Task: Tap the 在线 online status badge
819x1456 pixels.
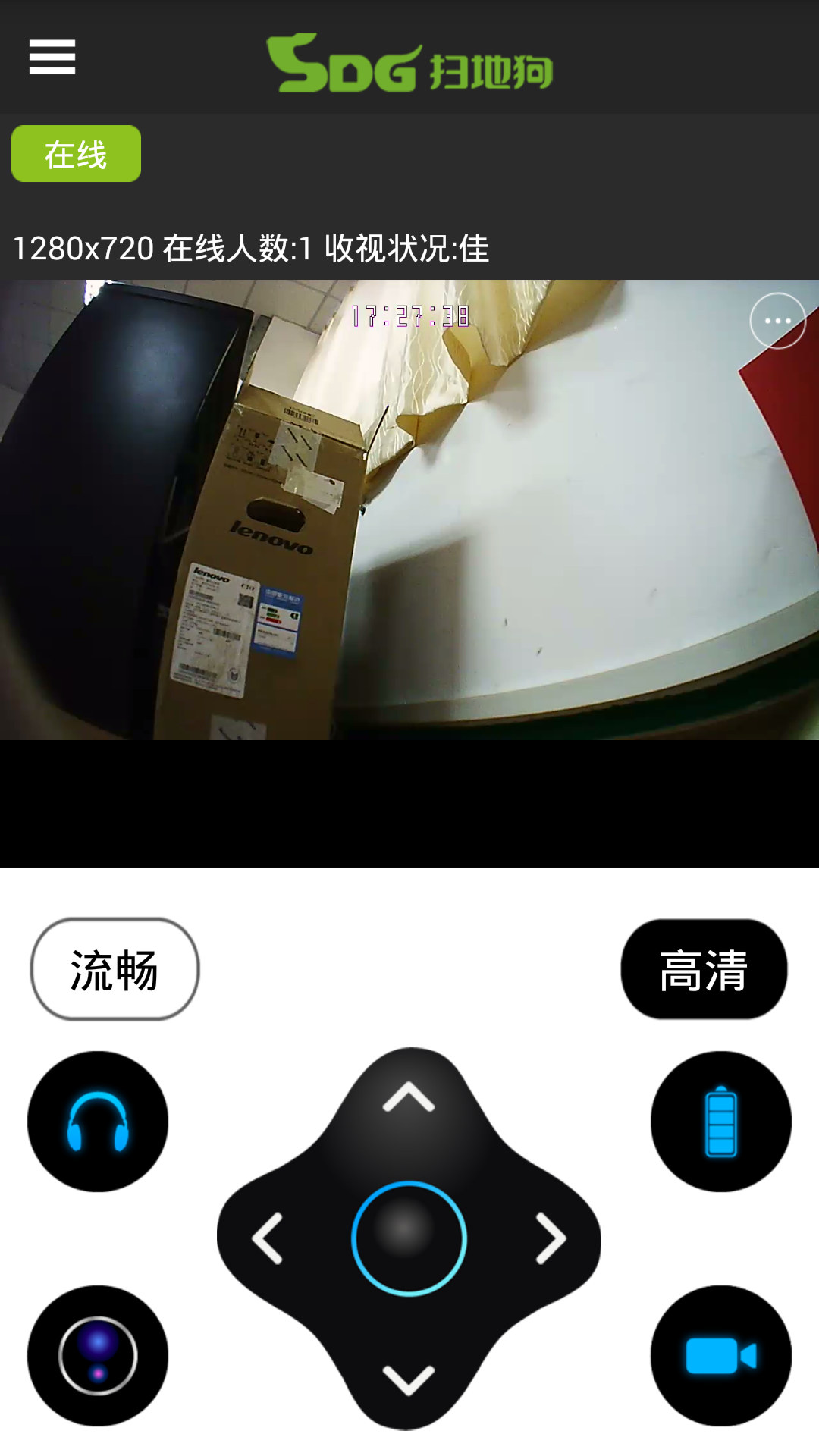Action: point(75,153)
